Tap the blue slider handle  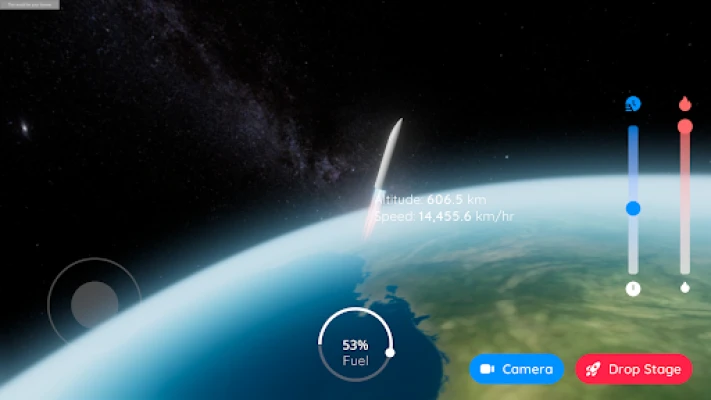pos(633,209)
